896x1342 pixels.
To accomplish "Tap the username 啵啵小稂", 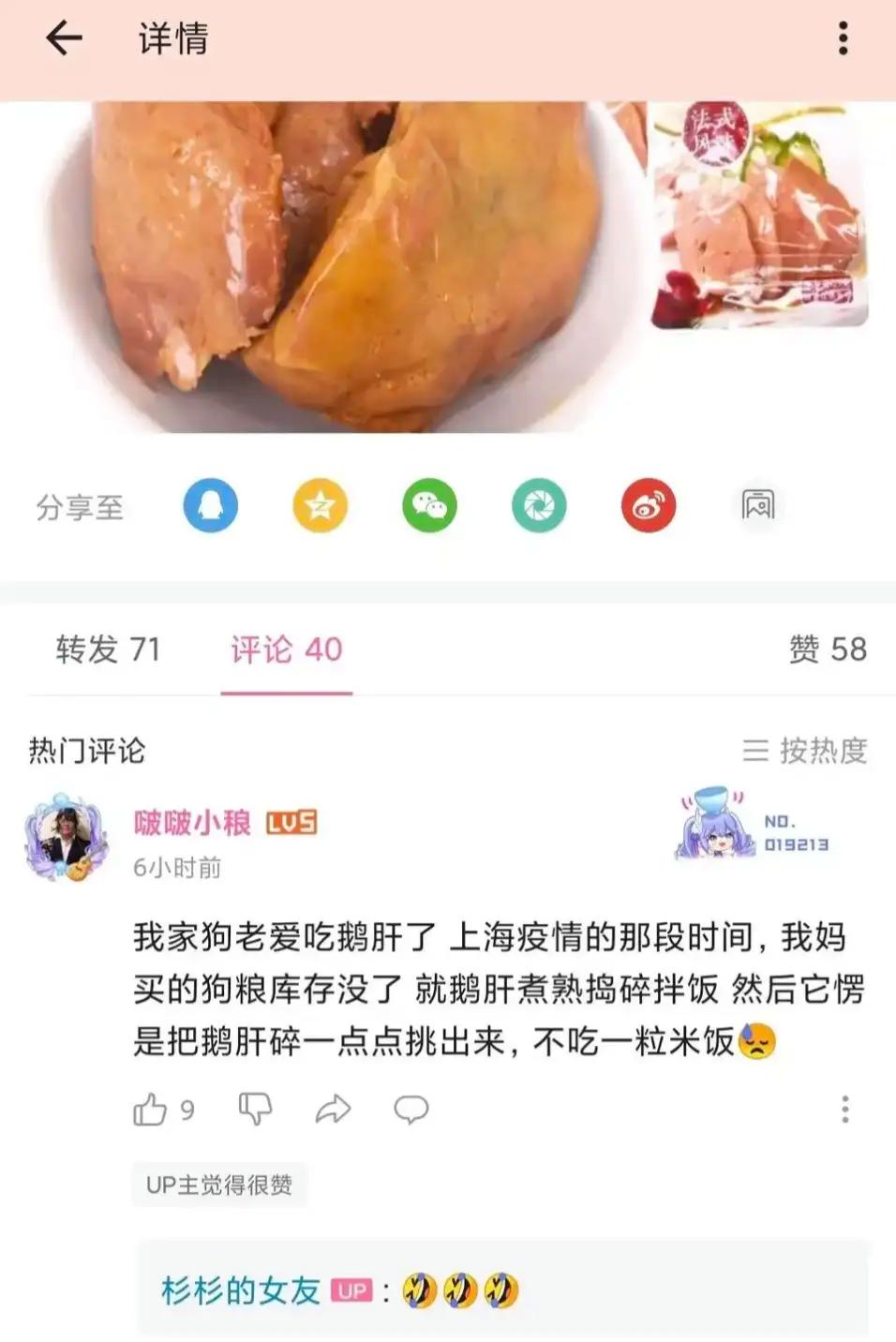I will pos(192,823).
